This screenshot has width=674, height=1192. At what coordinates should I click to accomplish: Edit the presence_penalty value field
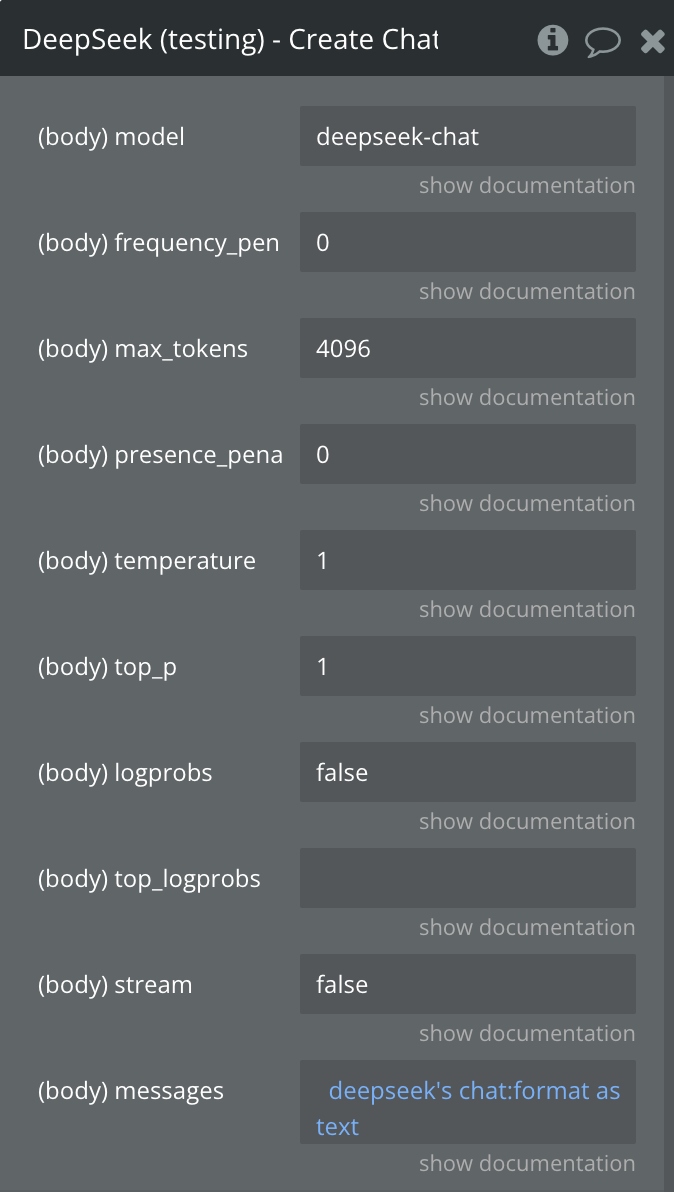point(467,454)
